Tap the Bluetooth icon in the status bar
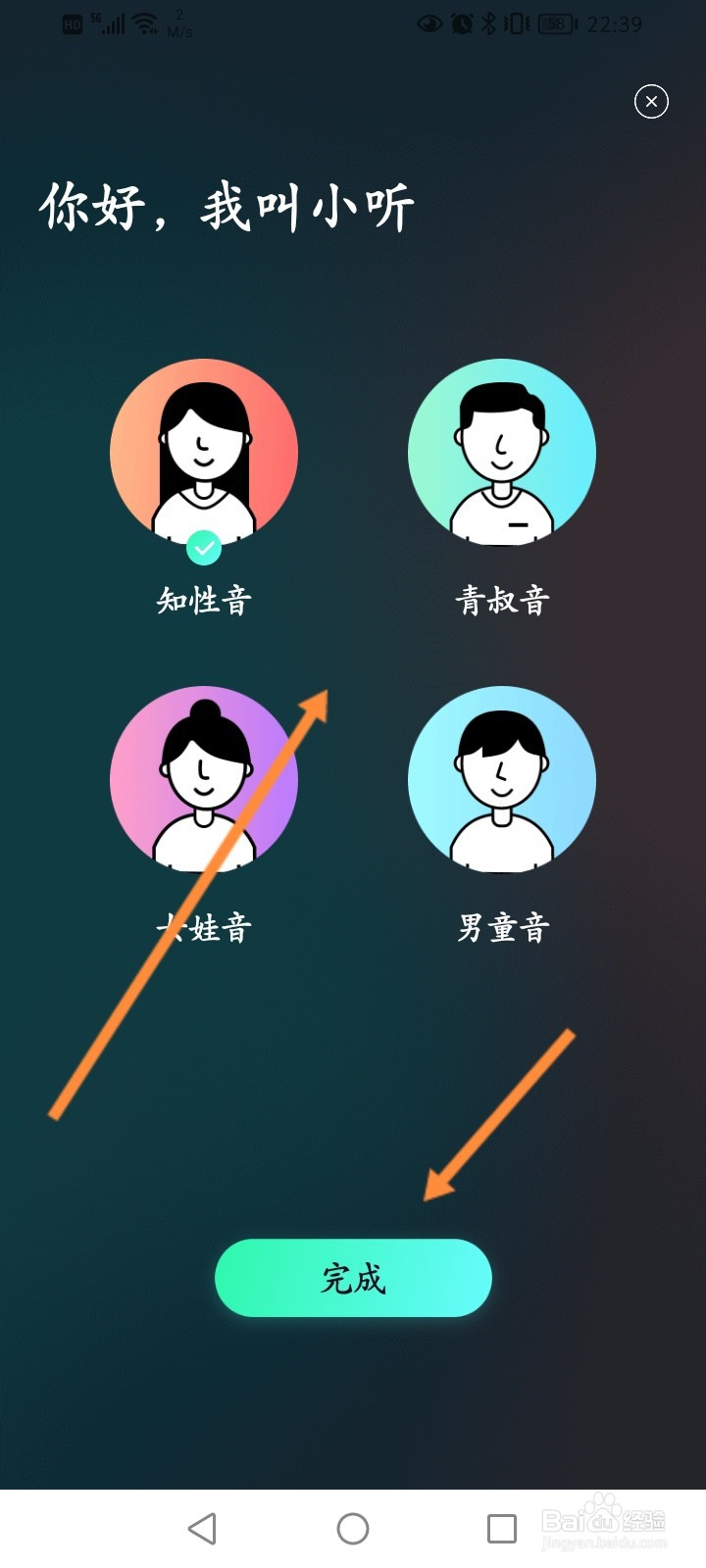 [486, 24]
